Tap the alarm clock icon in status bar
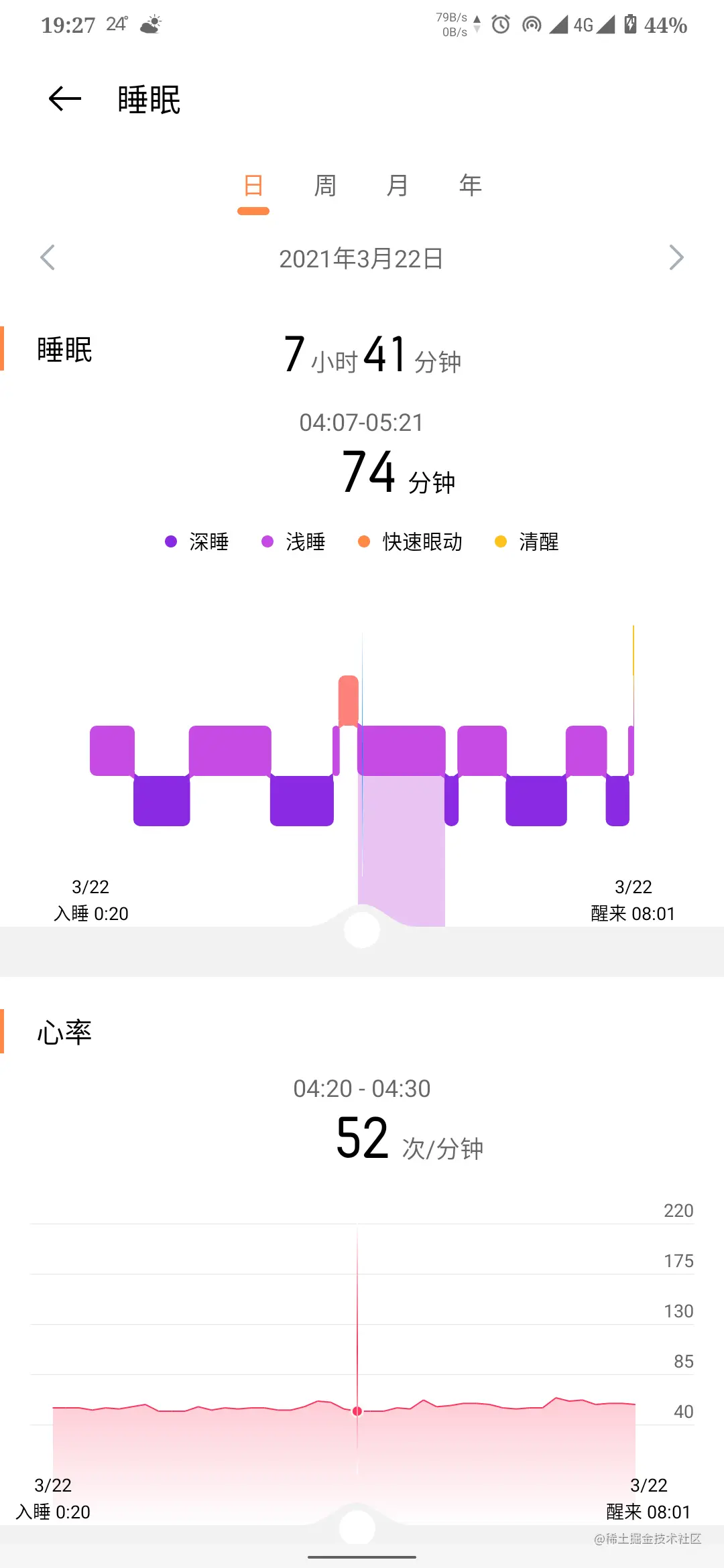 500,25
